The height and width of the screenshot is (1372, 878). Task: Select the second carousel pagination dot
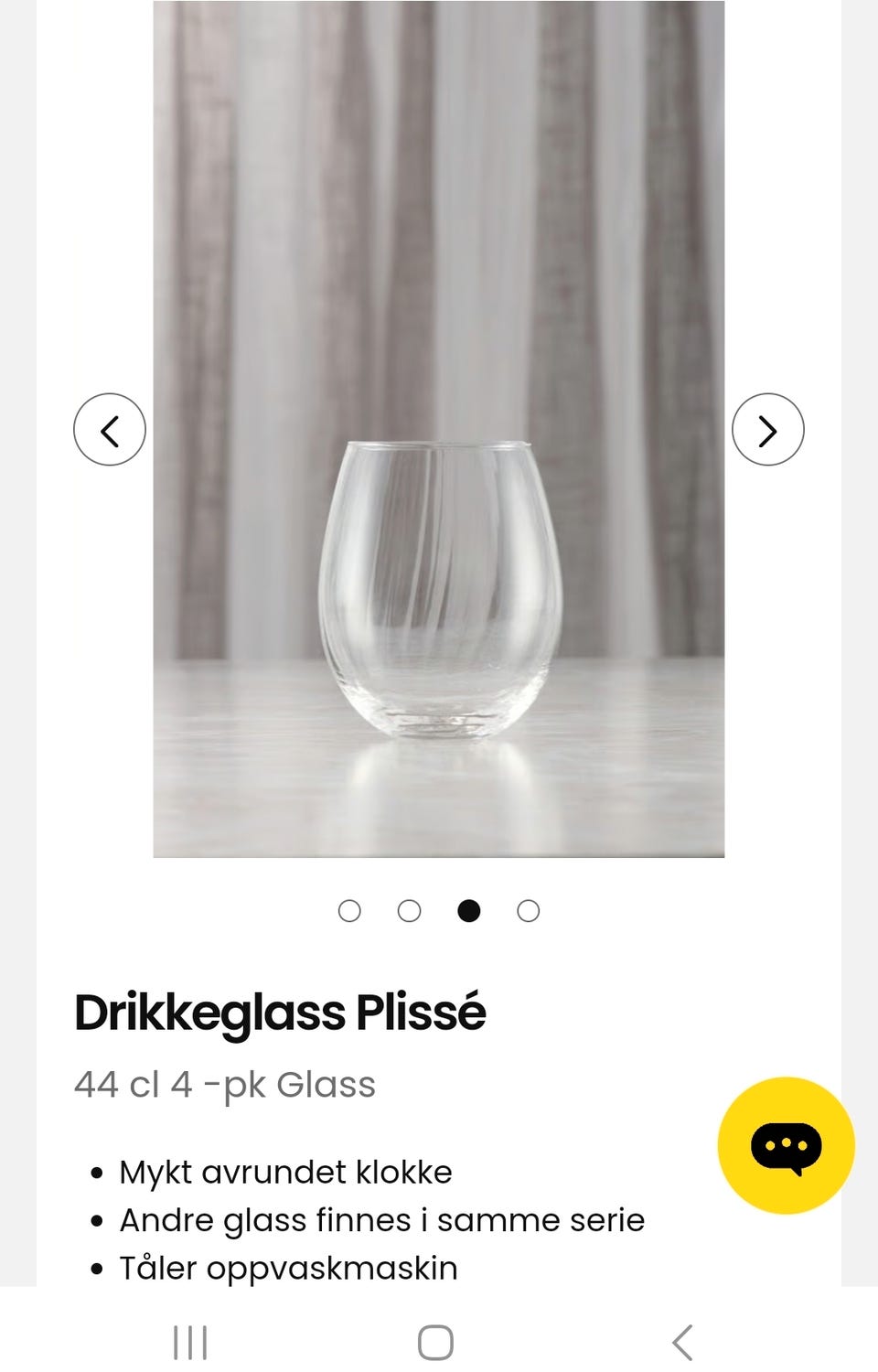pyautogui.click(x=409, y=911)
